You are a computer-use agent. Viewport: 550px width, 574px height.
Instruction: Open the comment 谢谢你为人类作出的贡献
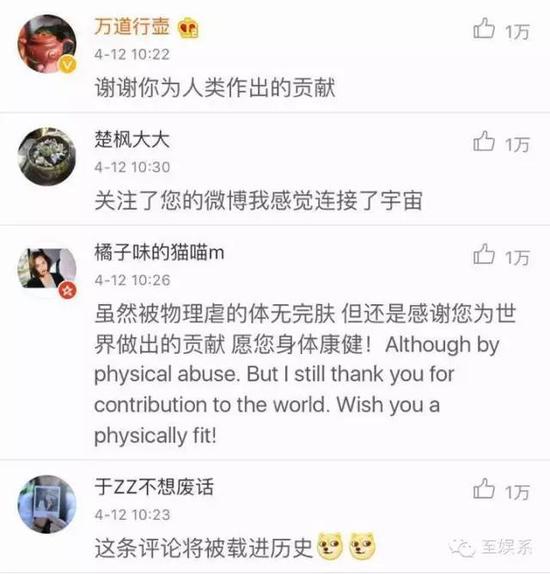[215, 87]
